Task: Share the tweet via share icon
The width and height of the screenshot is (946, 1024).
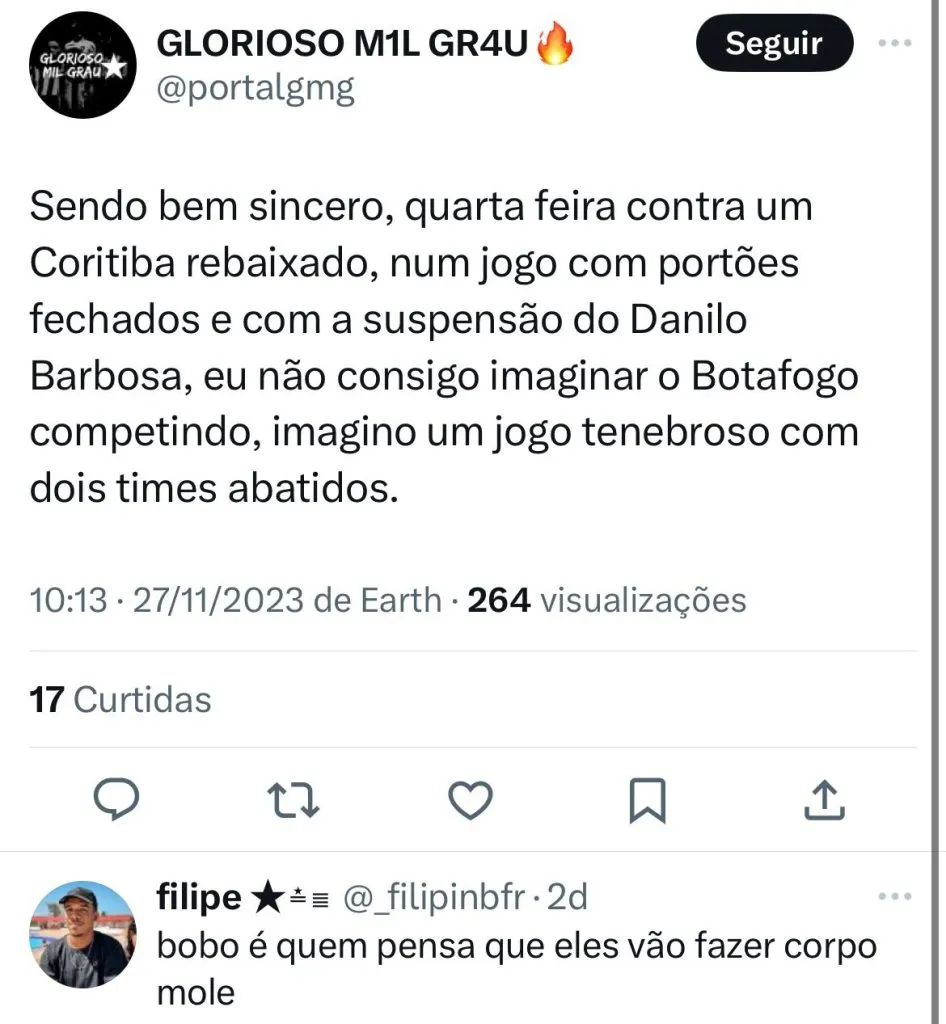Action: click(x=826, y=799)
